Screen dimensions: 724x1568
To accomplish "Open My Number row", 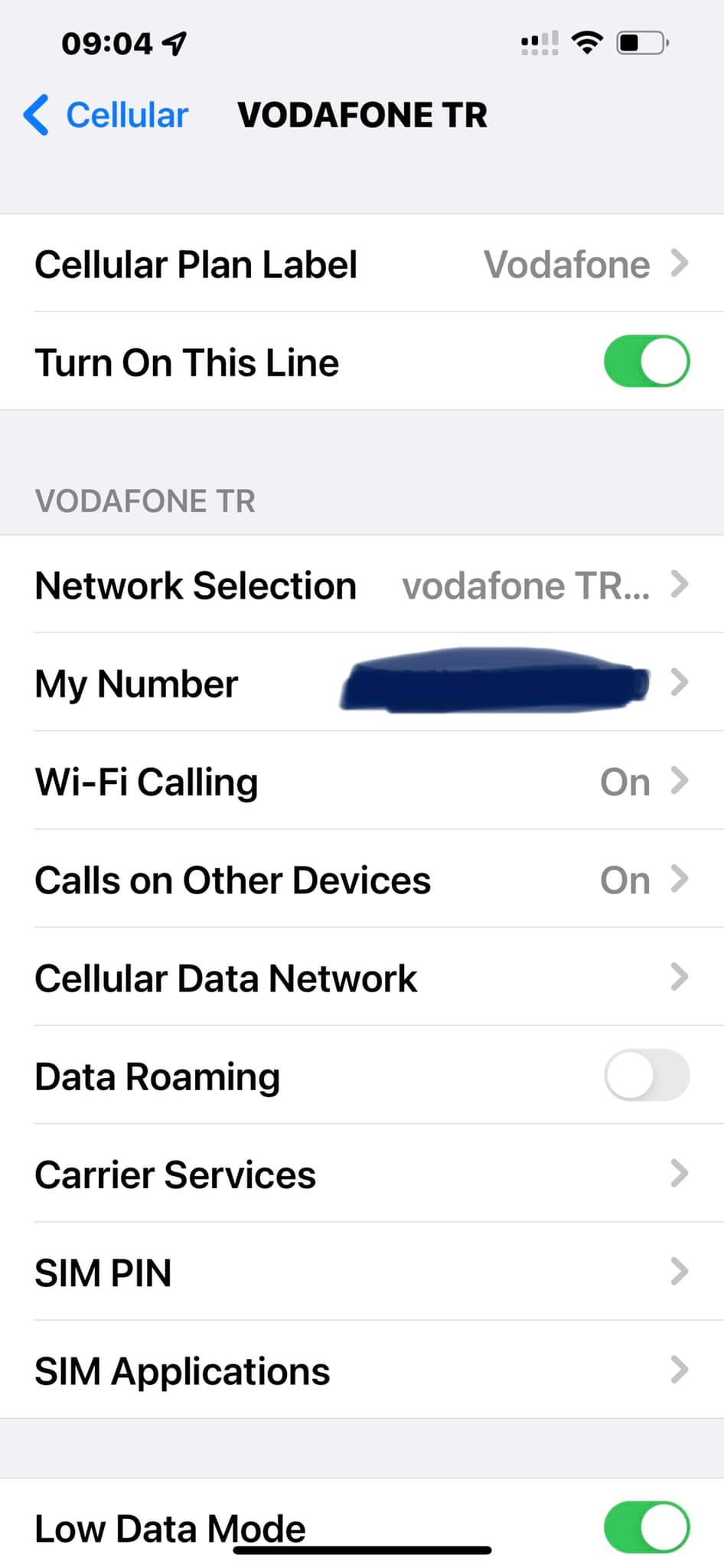I will click(362, 683).
